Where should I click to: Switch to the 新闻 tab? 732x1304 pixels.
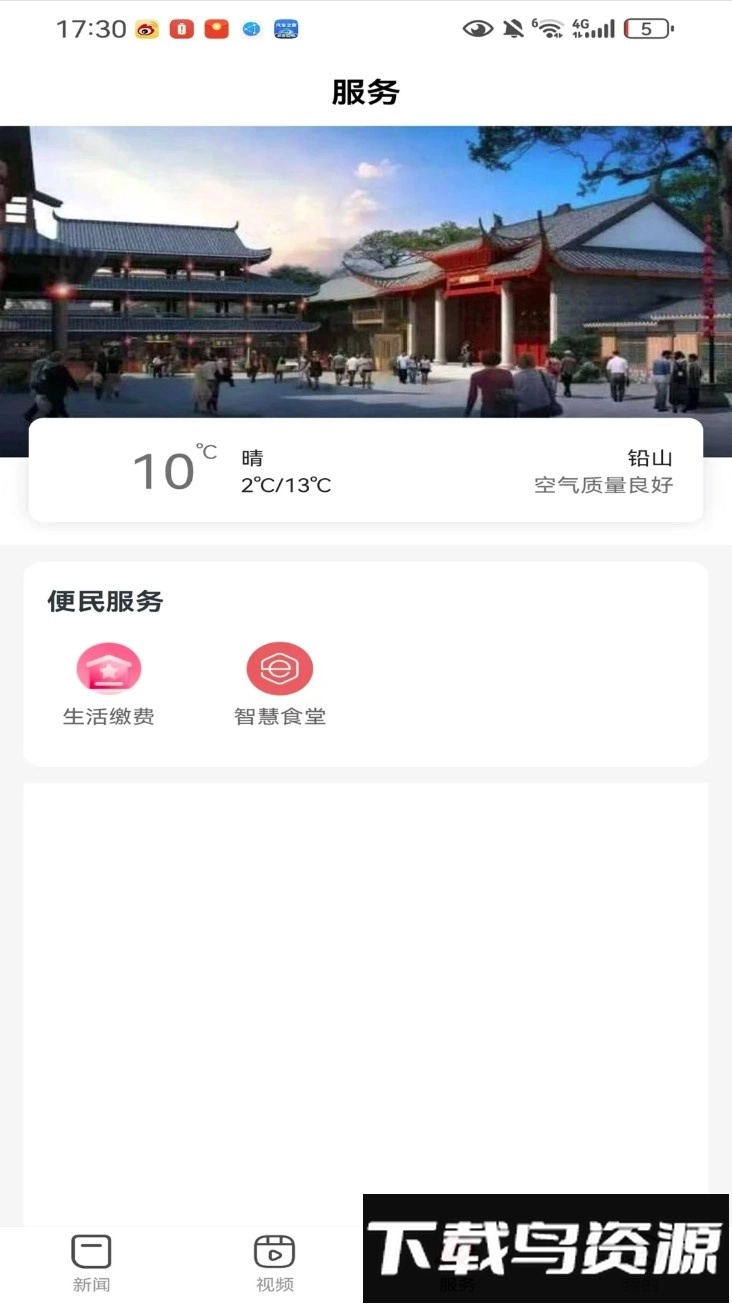(91, 1265)
